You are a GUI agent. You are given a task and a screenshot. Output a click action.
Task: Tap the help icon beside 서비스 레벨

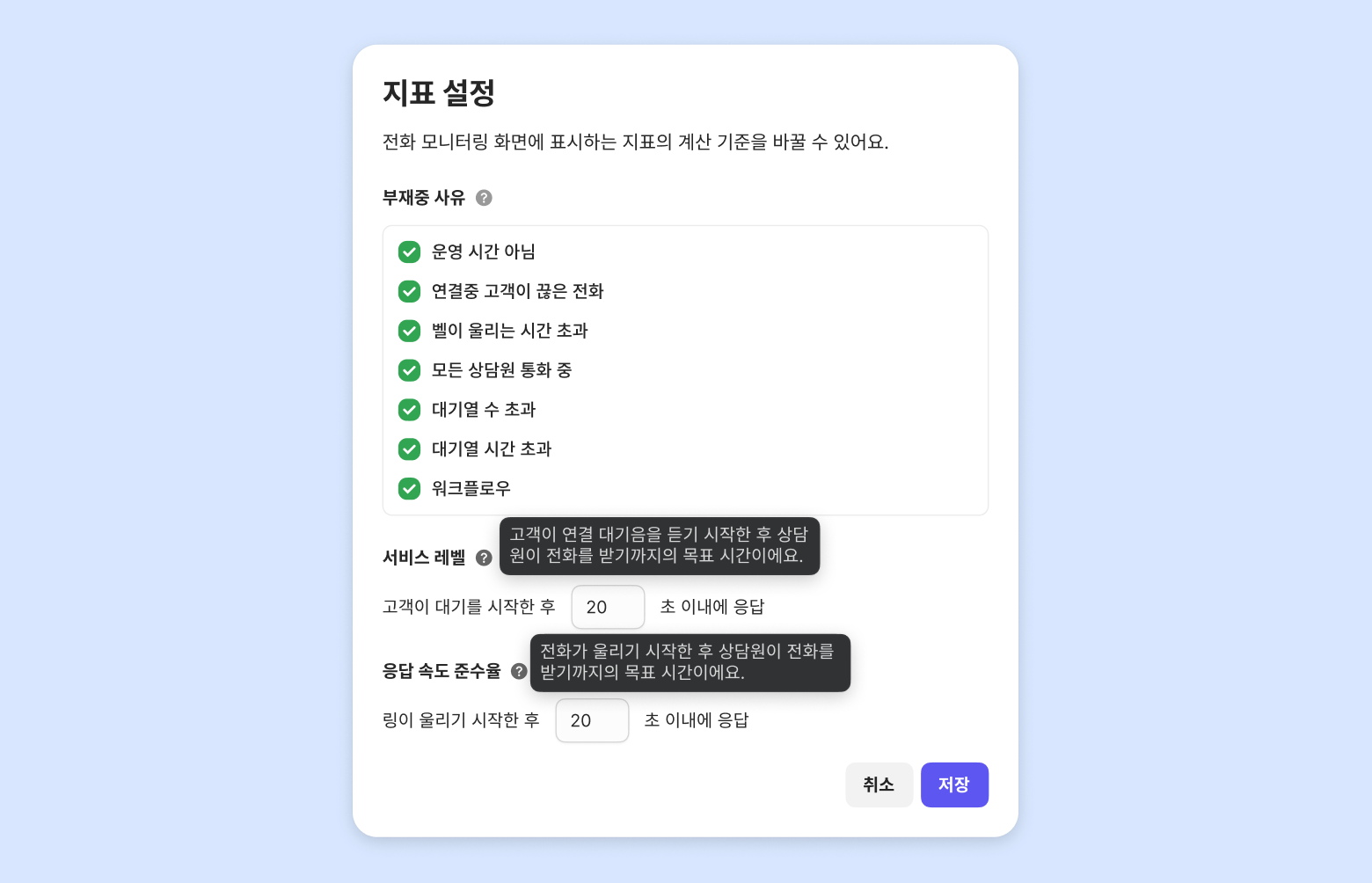tap(484, 558)
